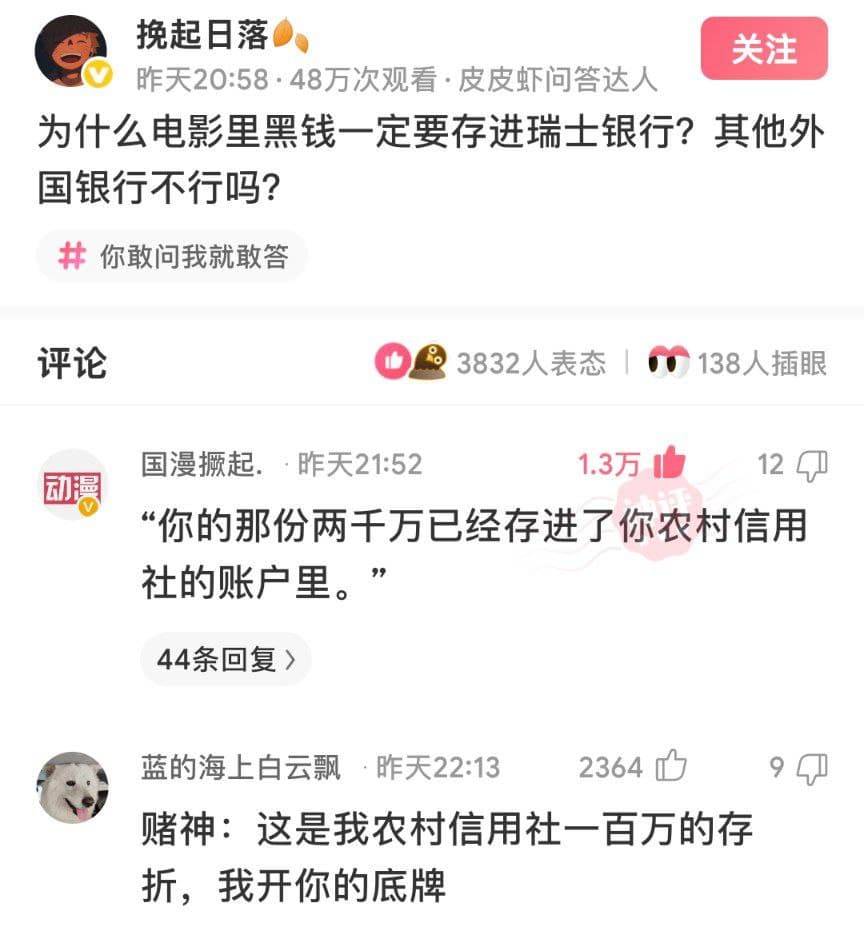This screenshot has width=864, height=928.
Task: Open 蓝的海上白云飘's profile avatar
Action: [x=72, y=787]
